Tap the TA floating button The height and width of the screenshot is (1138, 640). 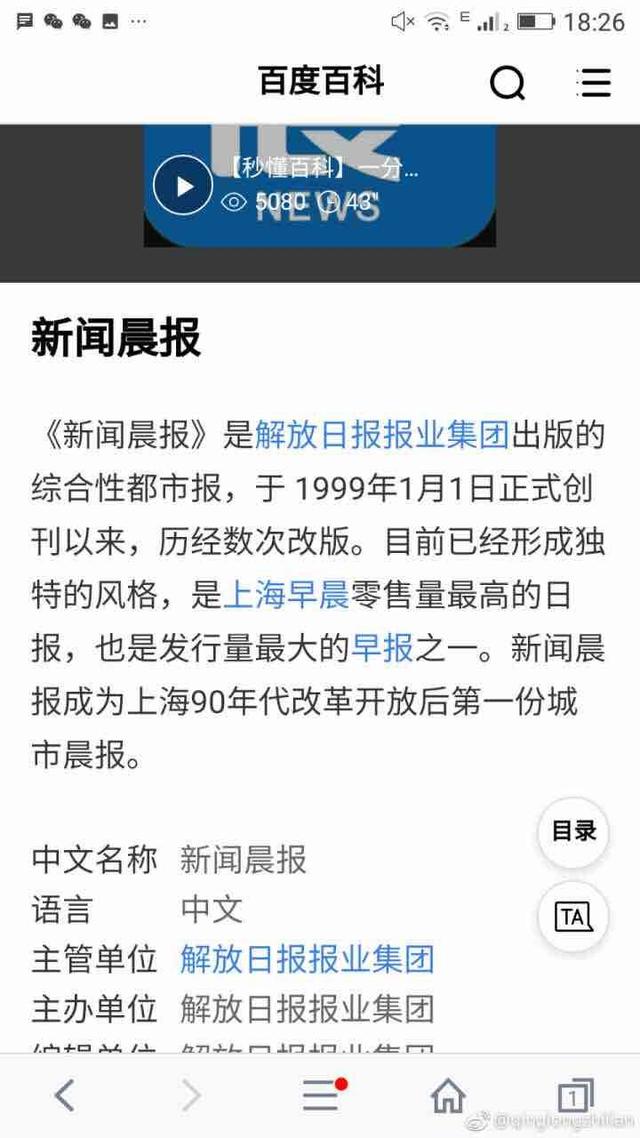tap(573, 918)
